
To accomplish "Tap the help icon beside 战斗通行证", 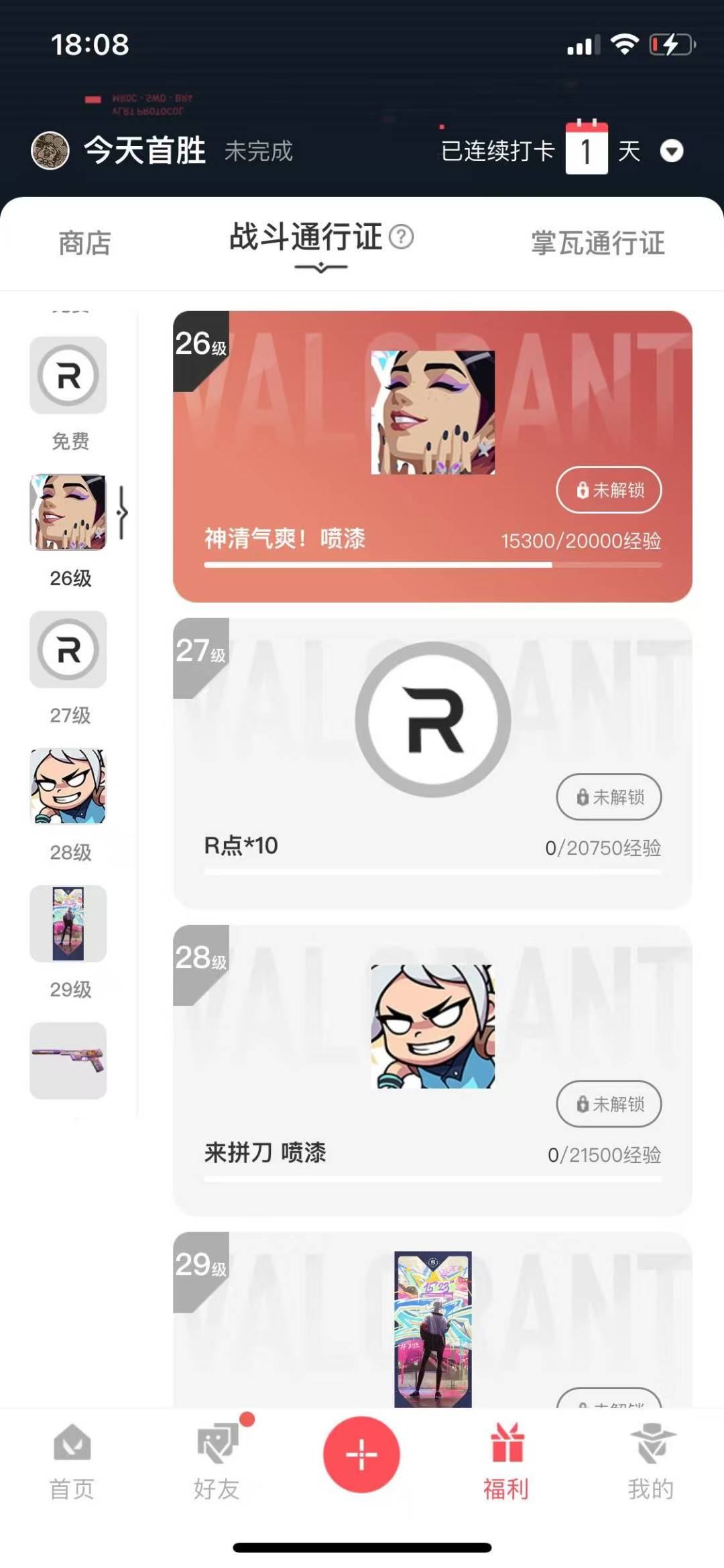I will 401,237.
